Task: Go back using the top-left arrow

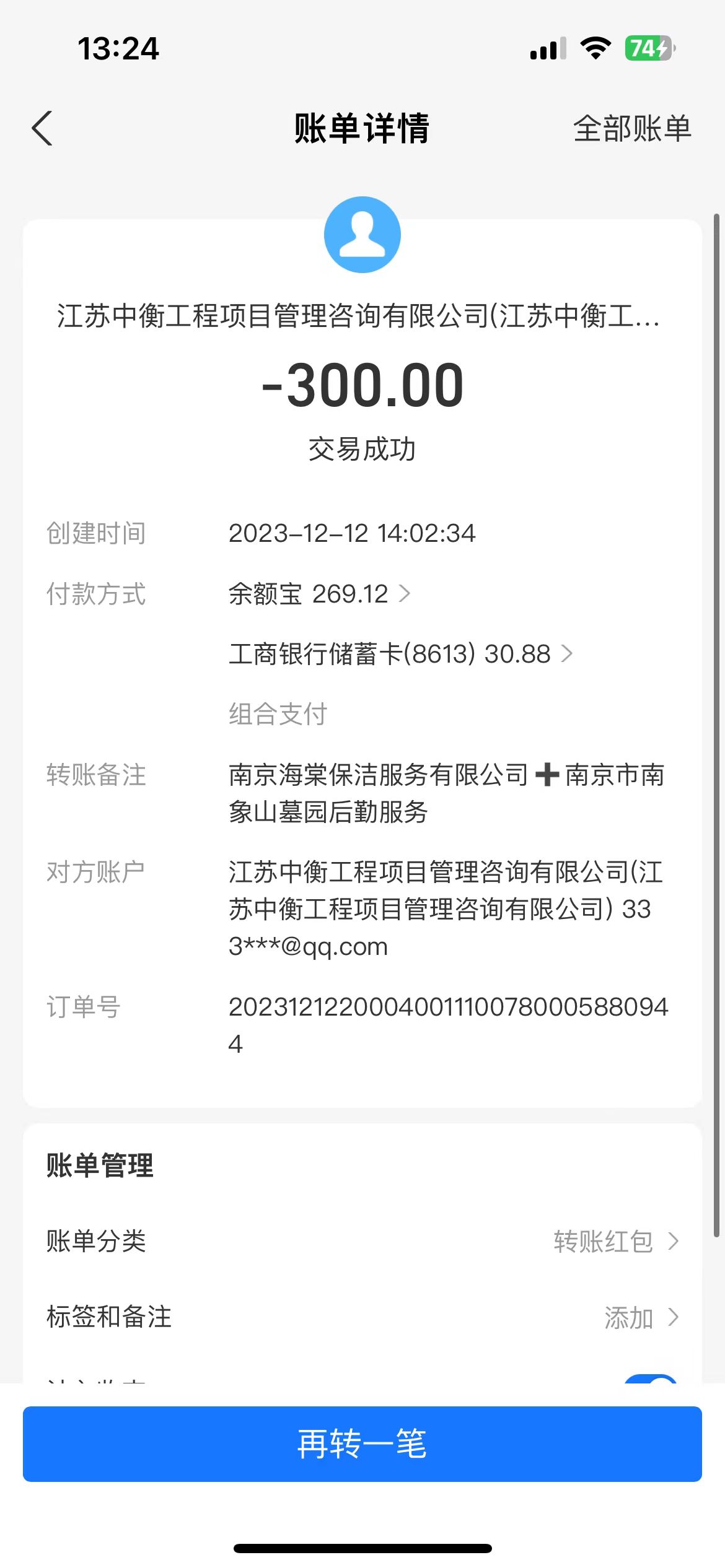Action: pyautogui.click(x=42, y=129)
